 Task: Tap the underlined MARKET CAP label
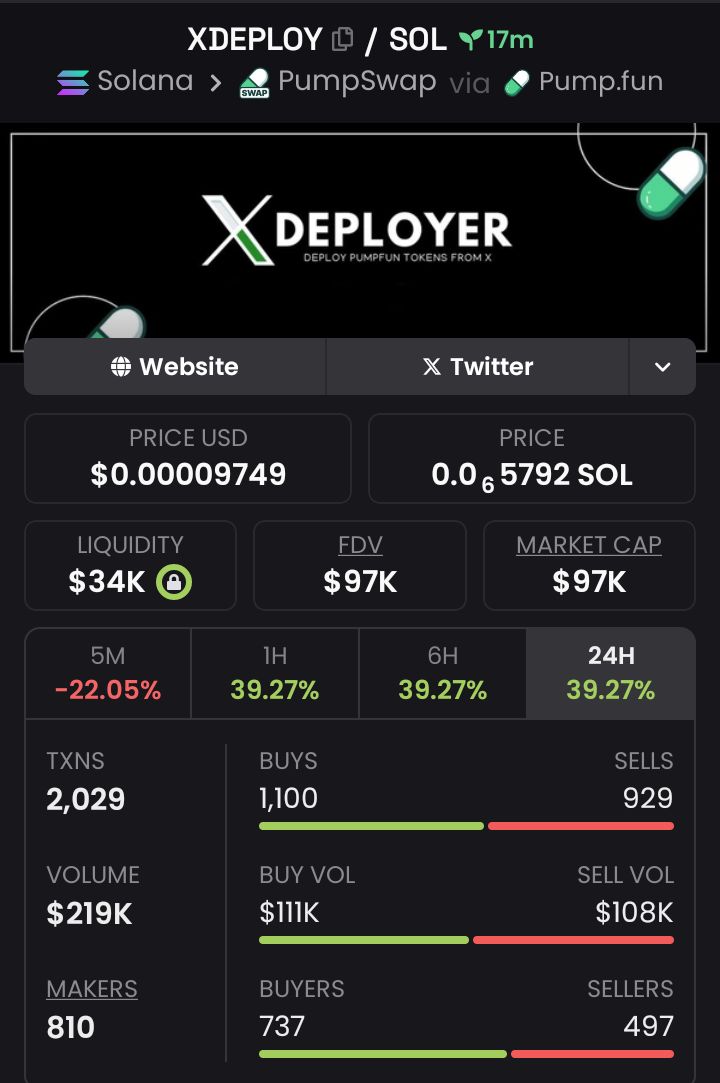[x=589, y=545]
